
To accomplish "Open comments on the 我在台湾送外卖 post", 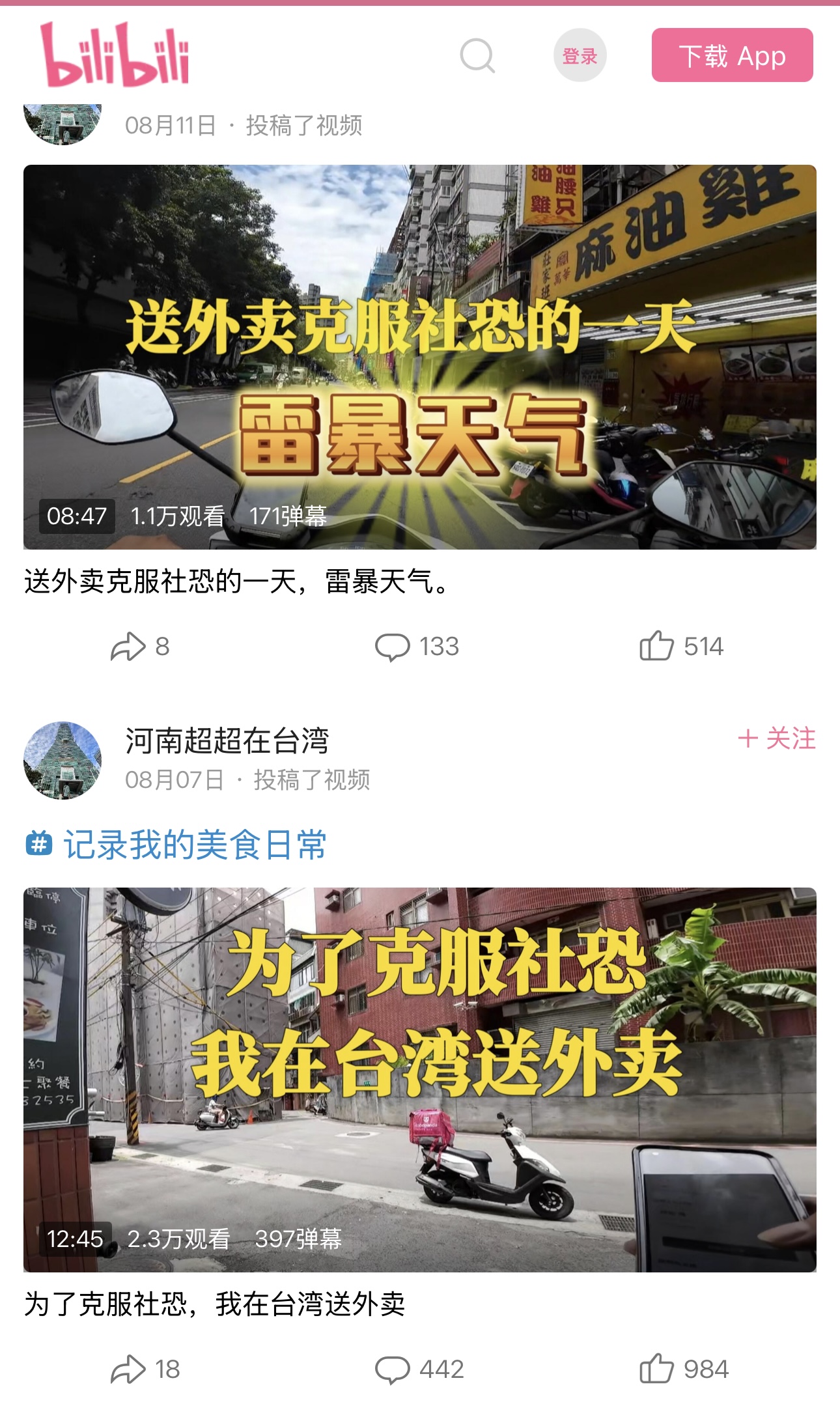I will click(419, 1369).
